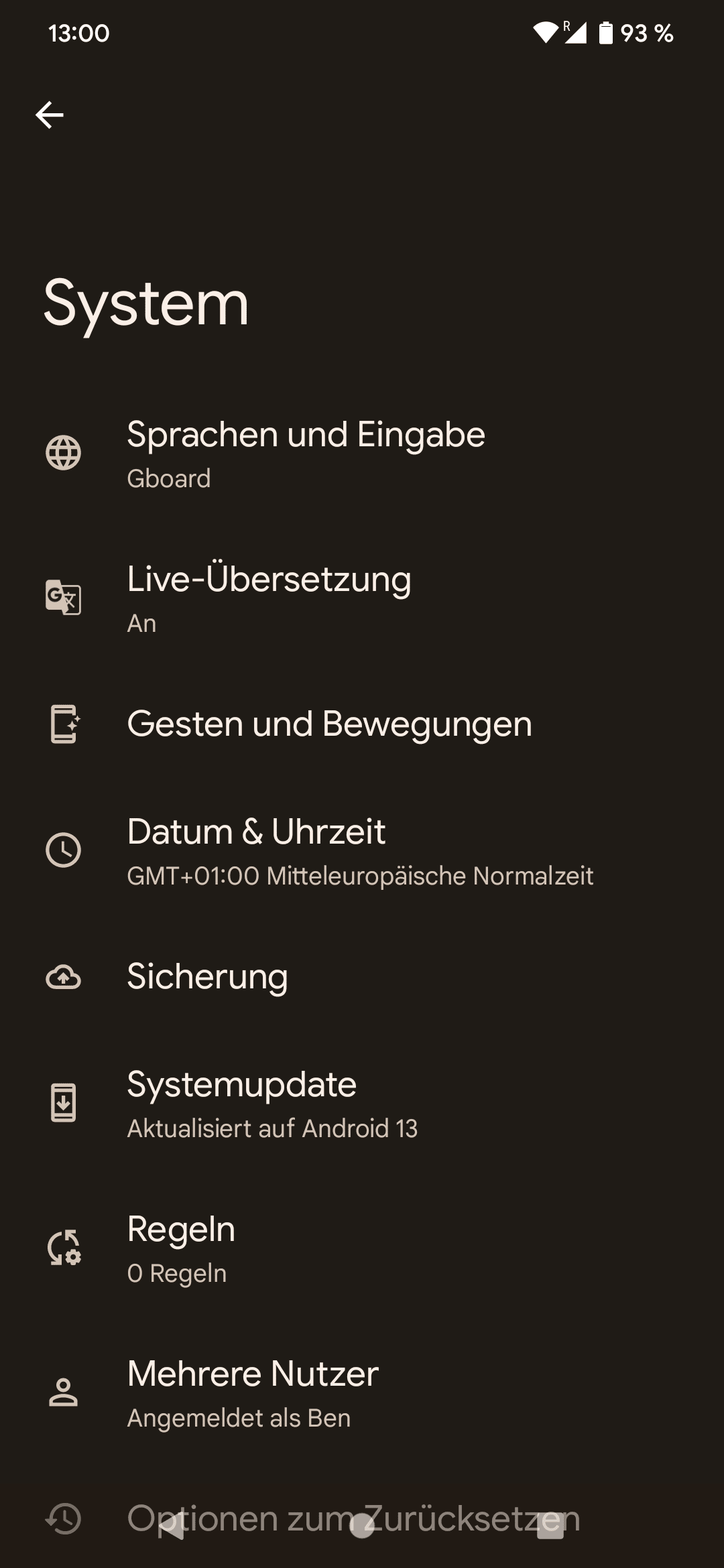Open Optionen zum Zurücksetzen
The height and width of the screenshot is (1568, 724).
pyautogui.click(x=362, y=1518)
